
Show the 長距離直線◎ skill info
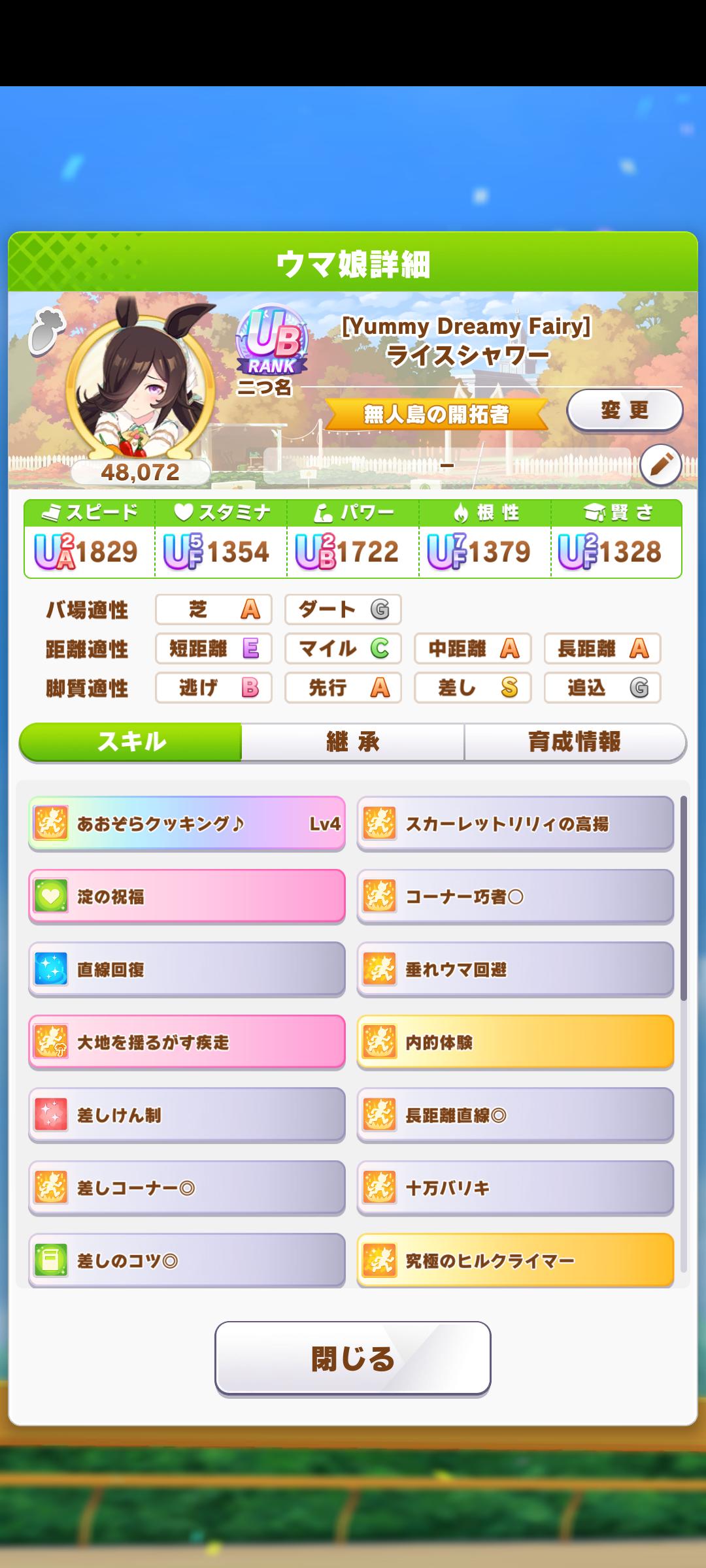[x=515, y=1115]
